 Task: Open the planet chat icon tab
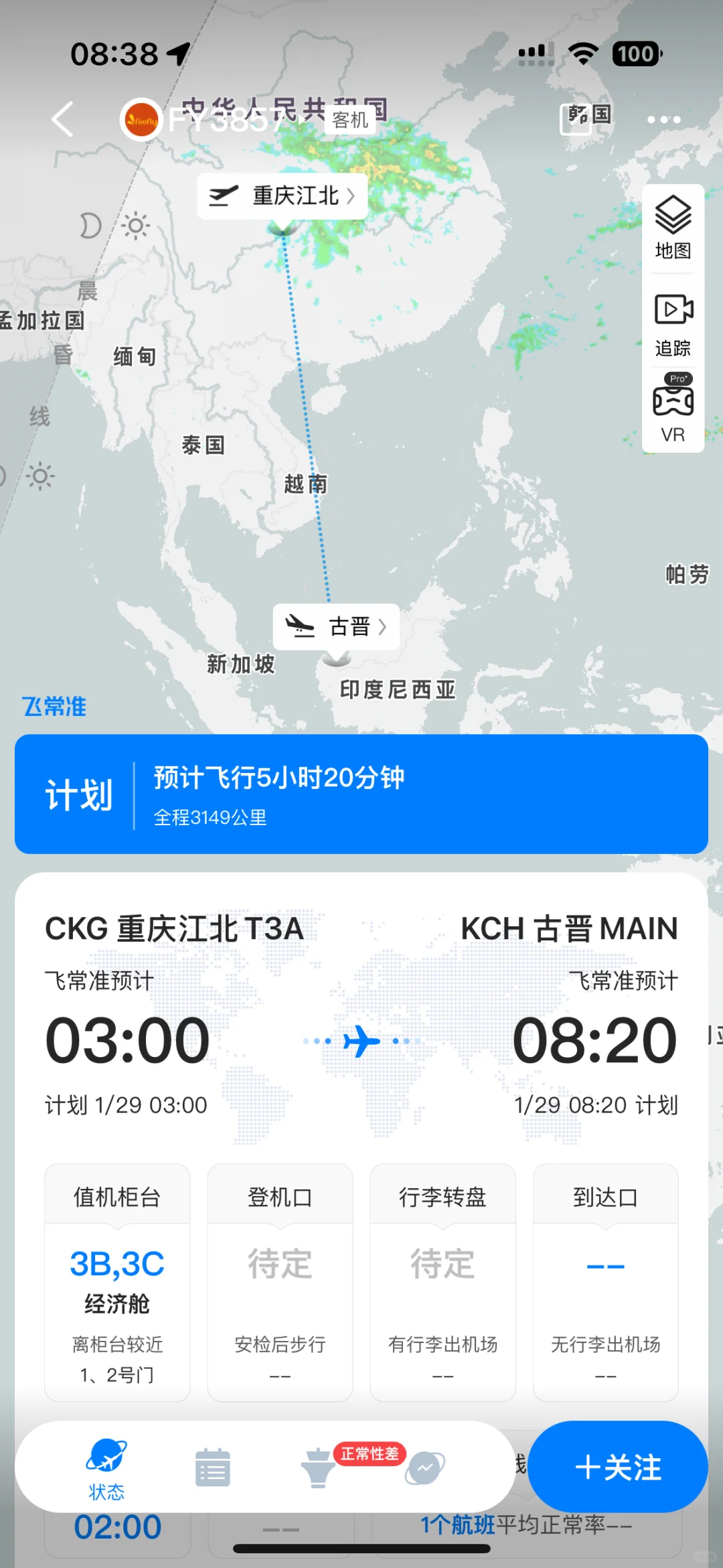[x=424, y=1466]
